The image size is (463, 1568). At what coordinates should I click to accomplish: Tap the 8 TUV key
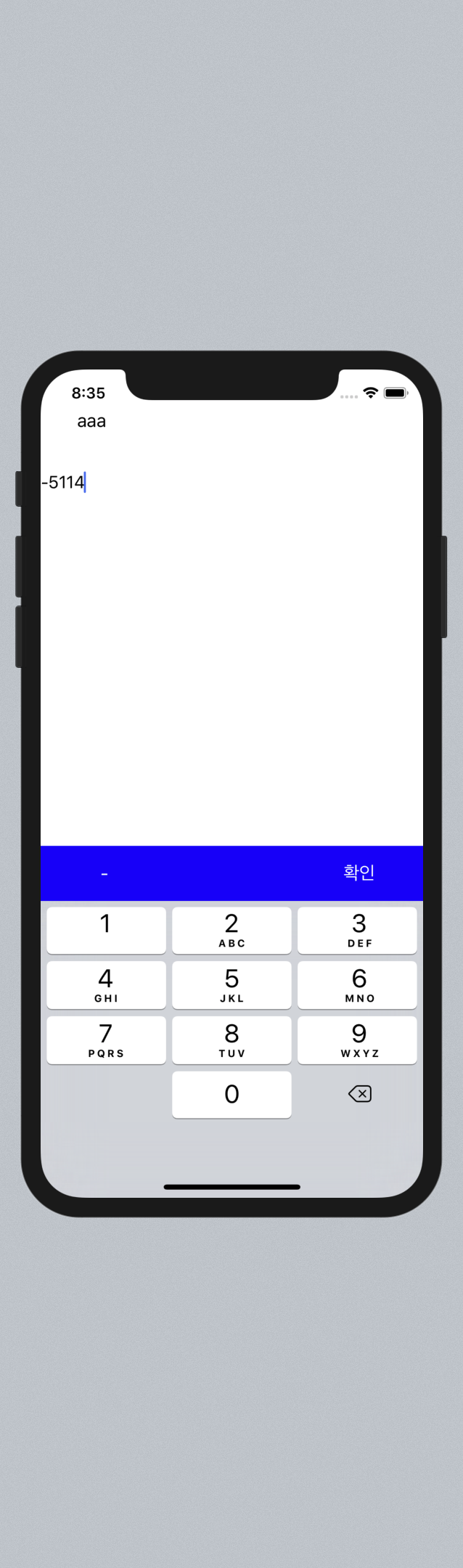click(231, 1040)
